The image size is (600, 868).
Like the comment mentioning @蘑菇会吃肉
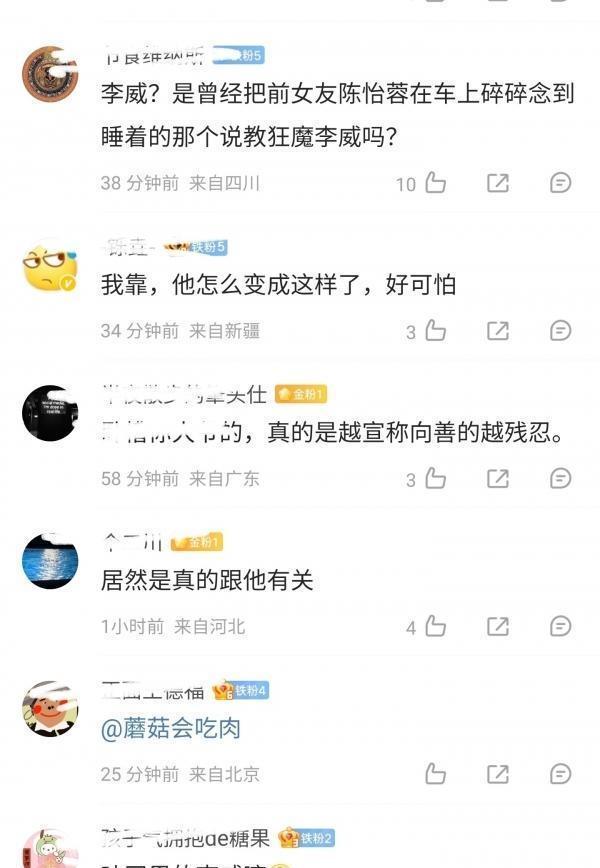(x=435, y=774)
